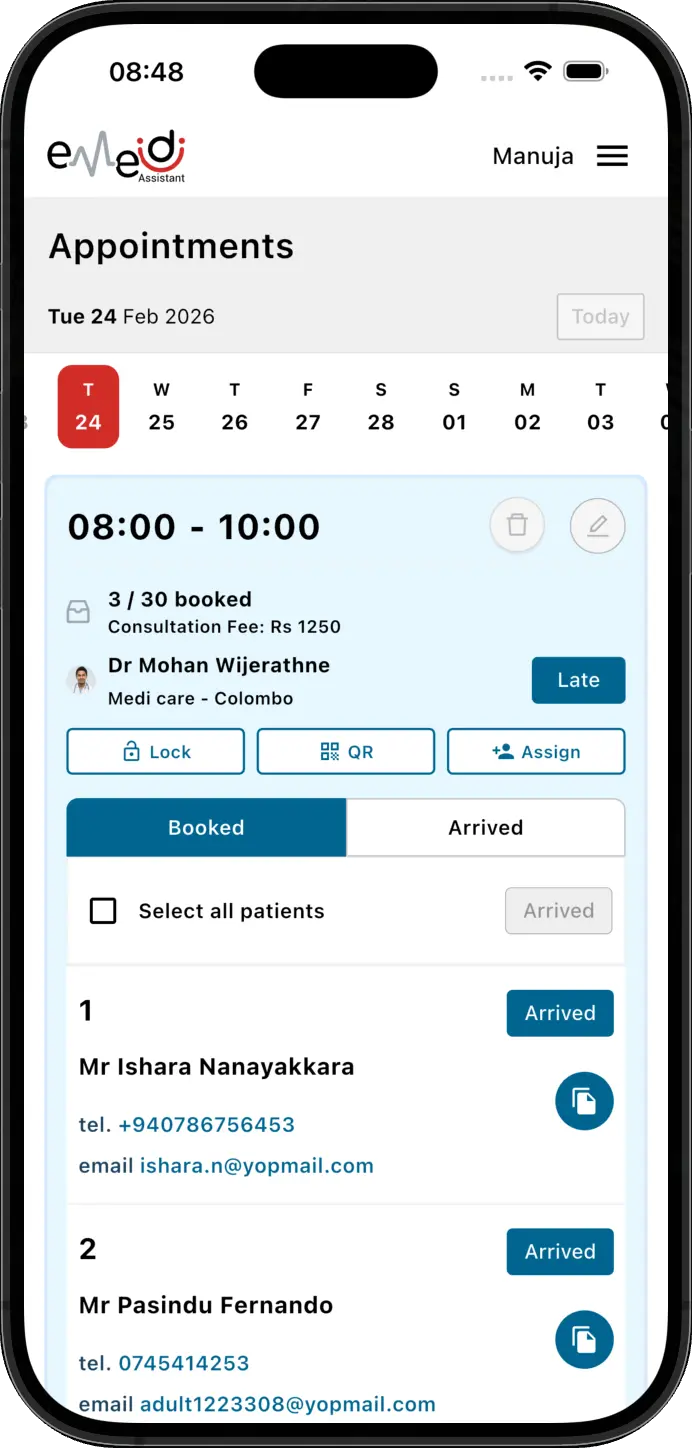Screen dimensions: 692x1448
Task: Lock the appointment session
Action: click(x=156, y=752)
